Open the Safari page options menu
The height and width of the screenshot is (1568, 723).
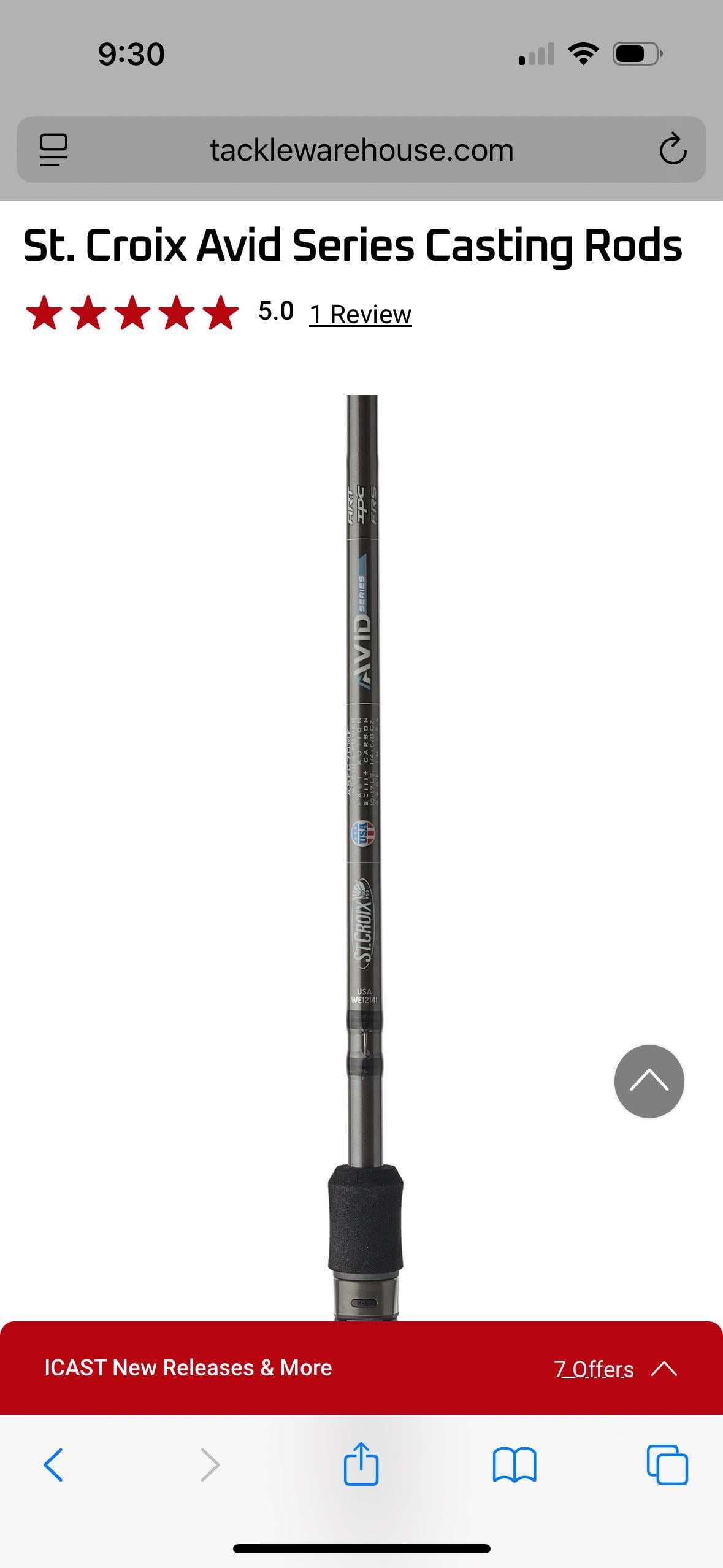53,150
